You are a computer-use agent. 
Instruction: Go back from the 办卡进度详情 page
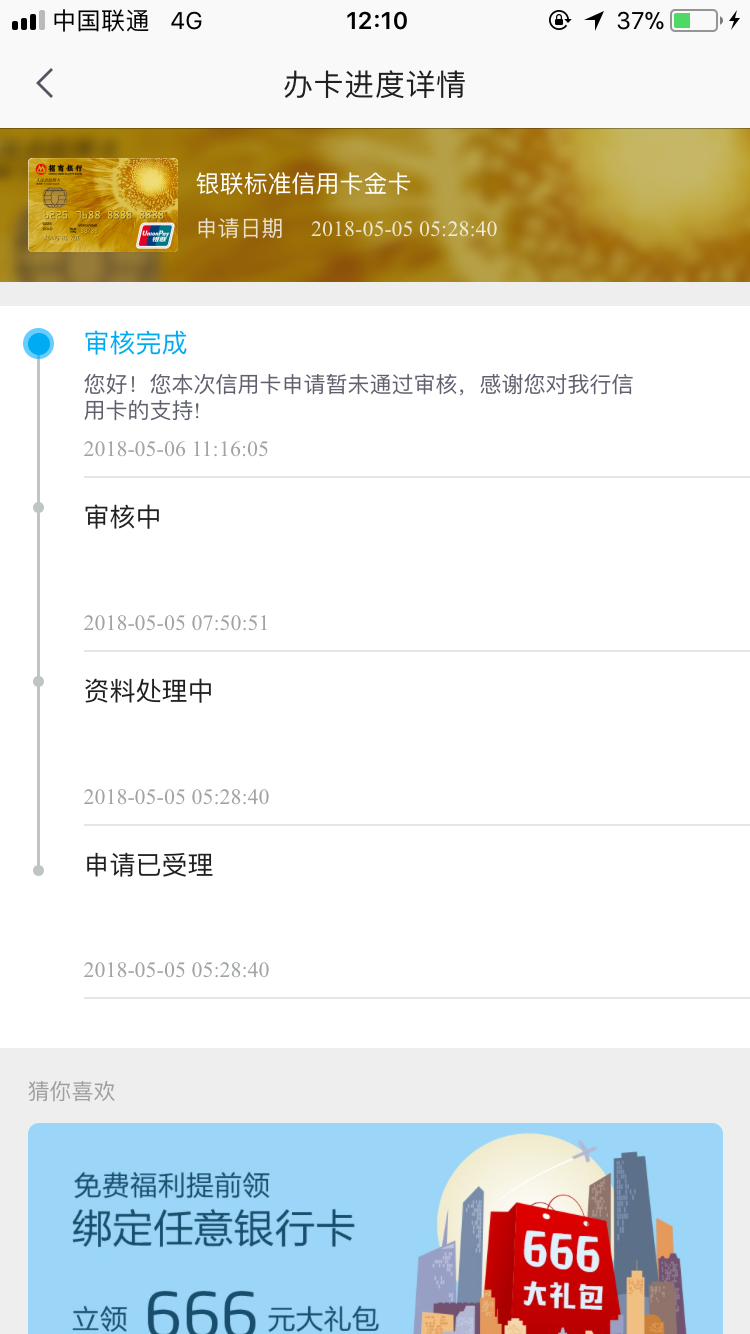point(44,84)
